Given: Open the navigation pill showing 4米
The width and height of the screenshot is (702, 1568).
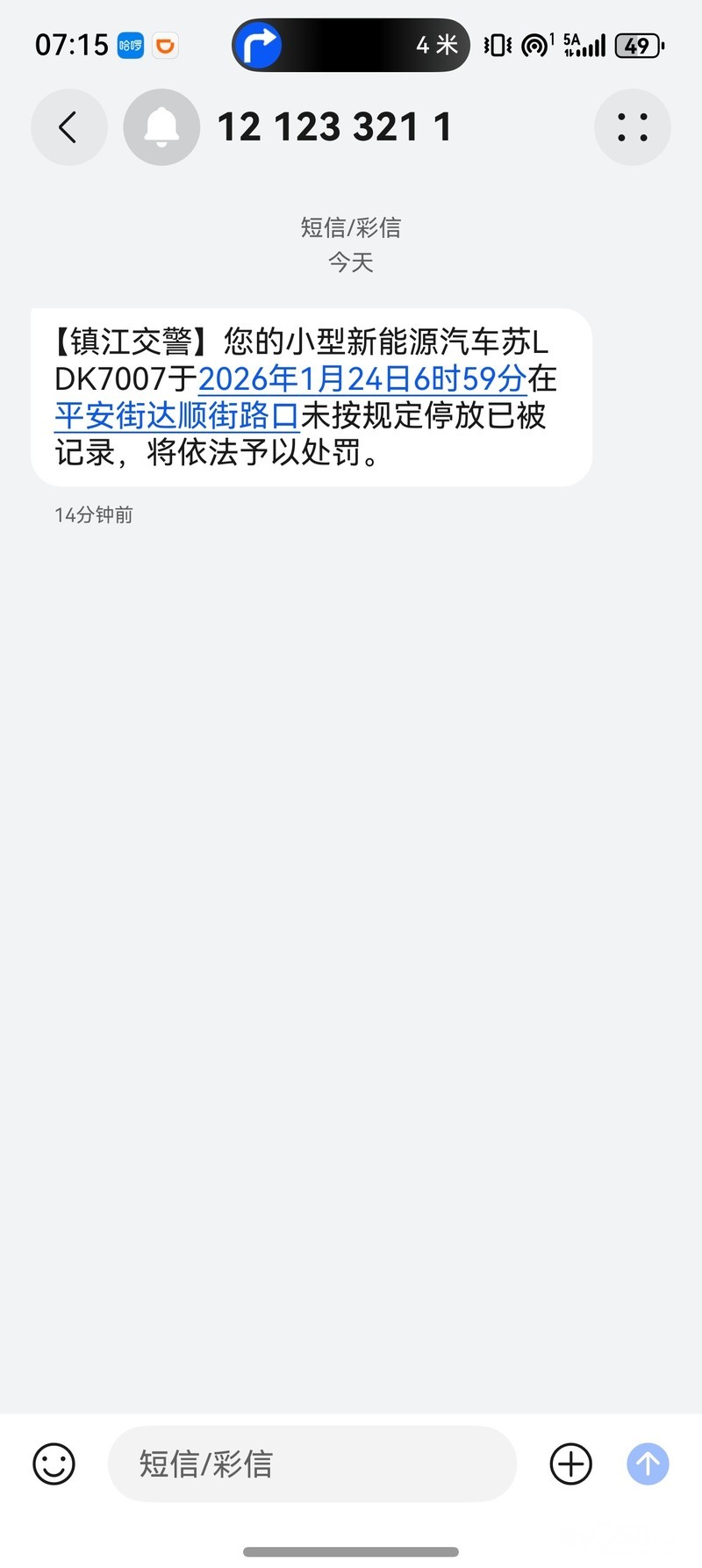Looking at the screenshot, I should 350,45.
